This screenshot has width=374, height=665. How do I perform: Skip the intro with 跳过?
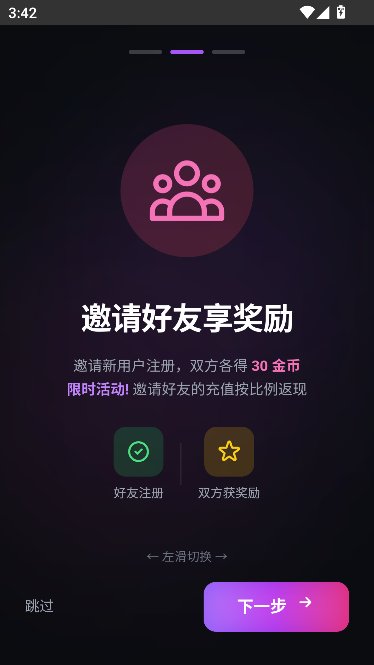pos(39,606)
